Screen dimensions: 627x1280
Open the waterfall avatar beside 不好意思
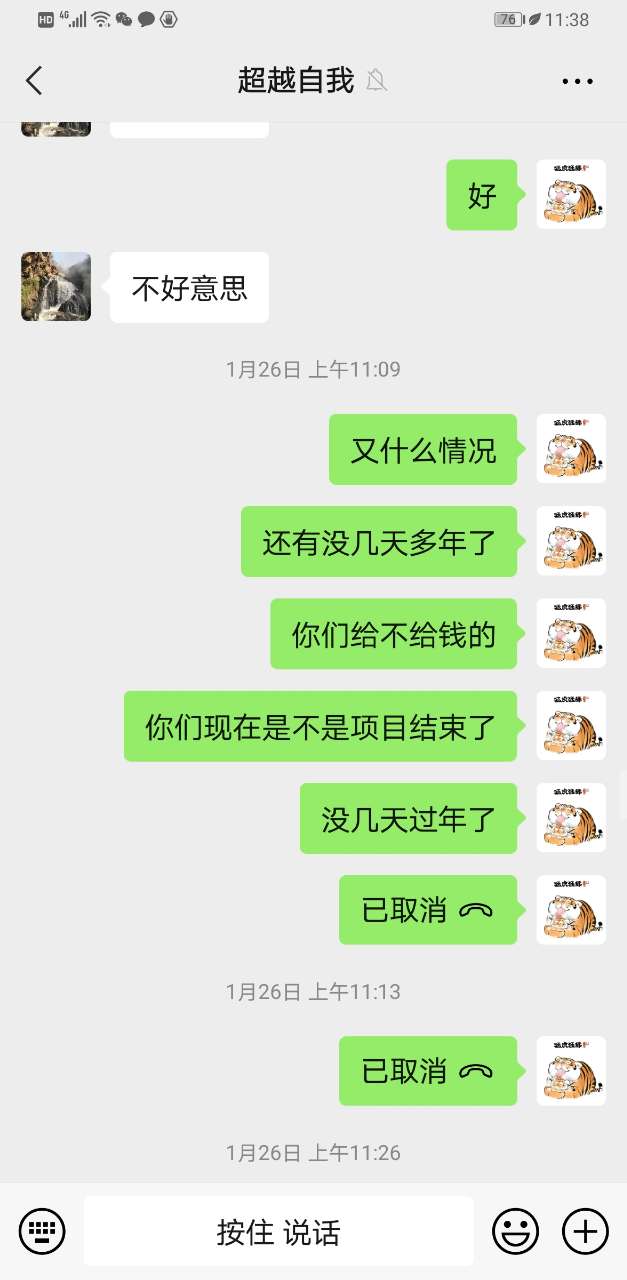56,287
